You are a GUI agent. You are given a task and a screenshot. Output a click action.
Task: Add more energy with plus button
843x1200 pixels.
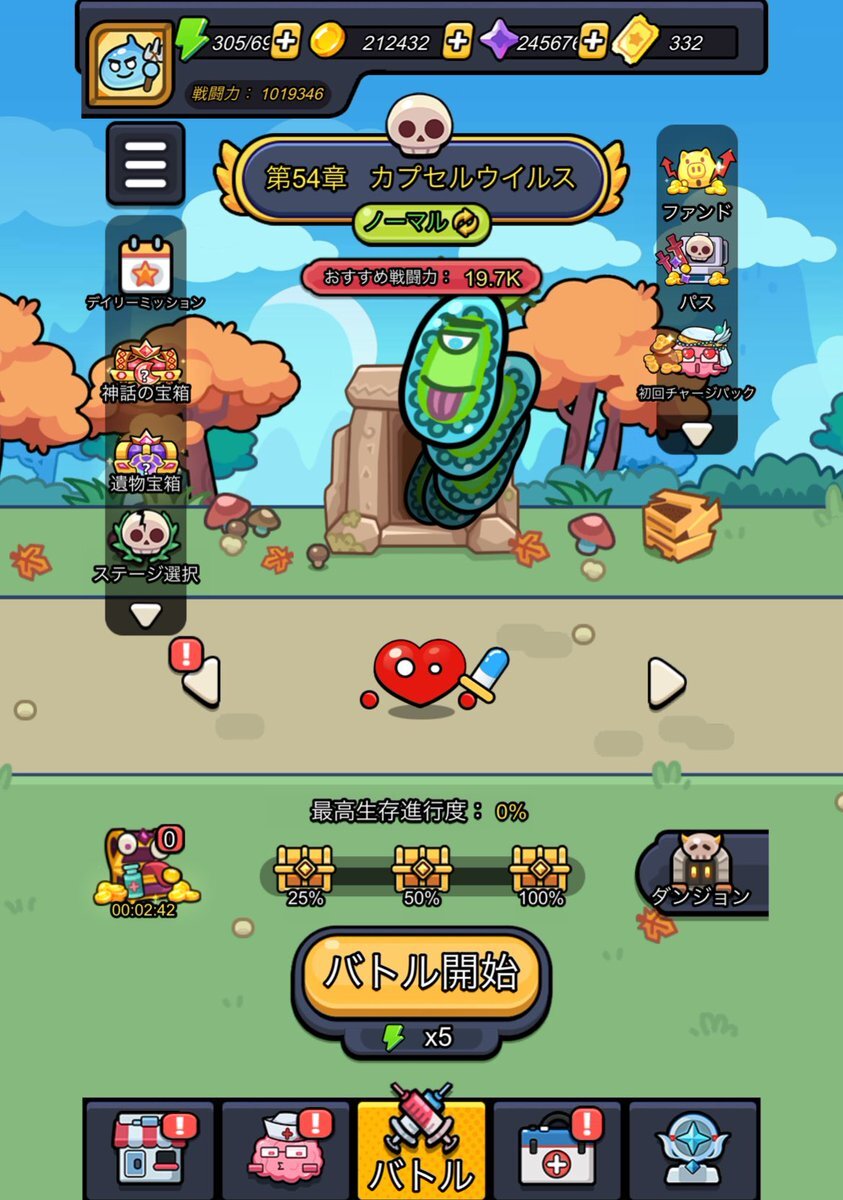point(286,42)
